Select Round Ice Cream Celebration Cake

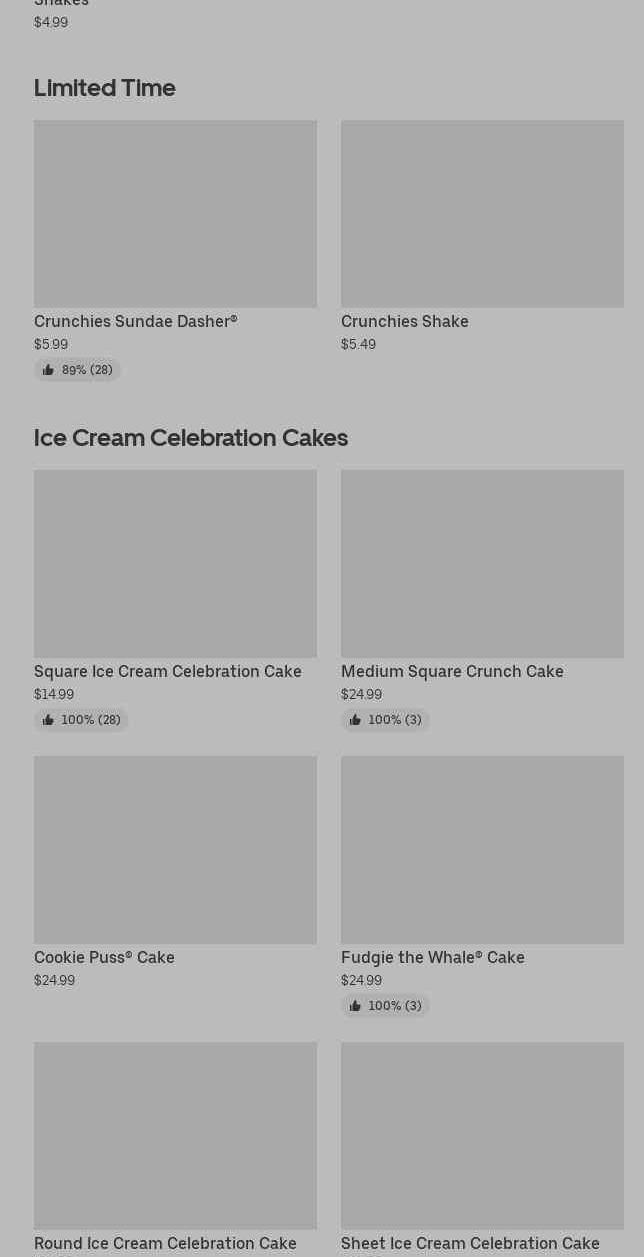[x=175, y=1136]
